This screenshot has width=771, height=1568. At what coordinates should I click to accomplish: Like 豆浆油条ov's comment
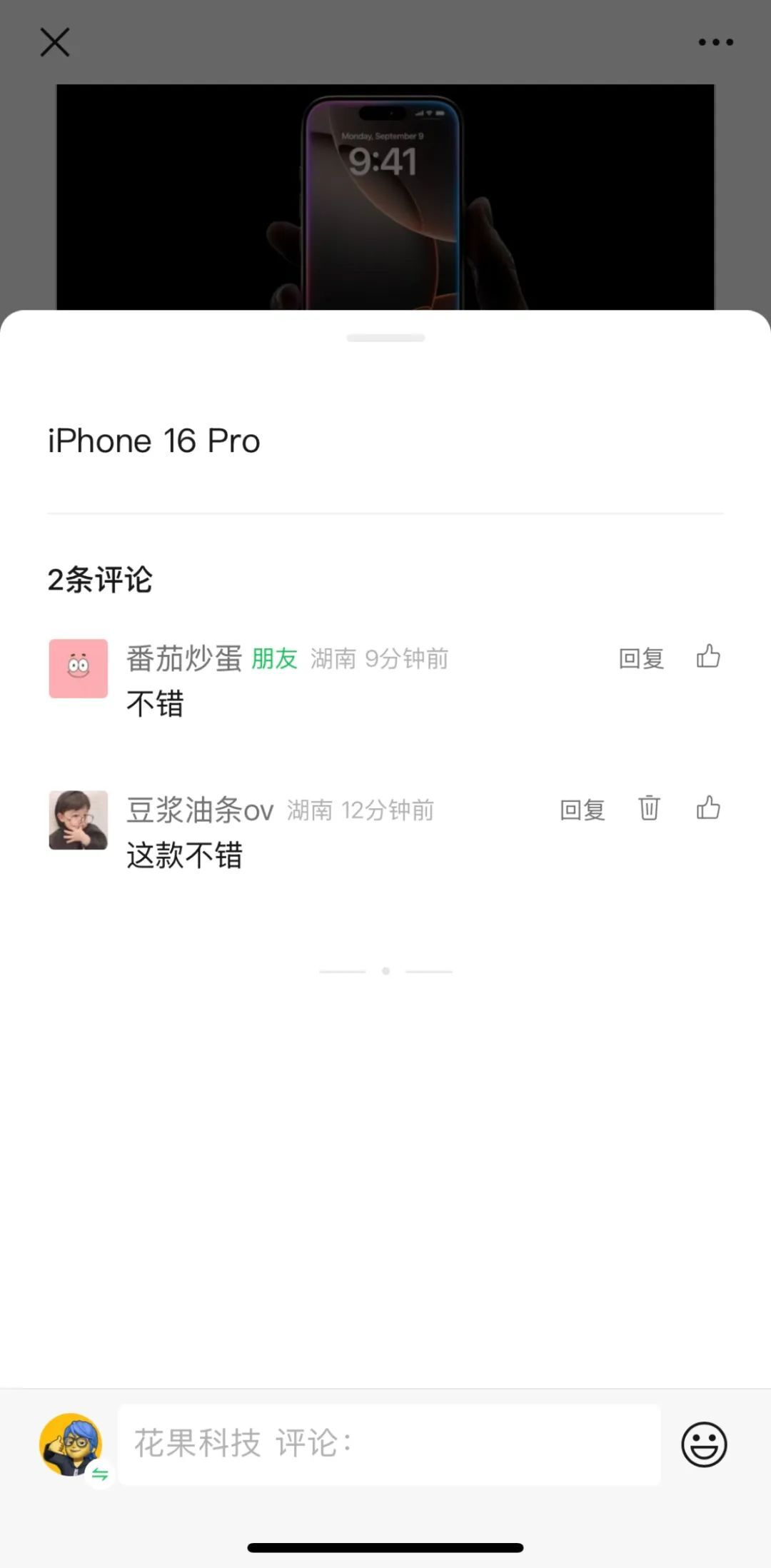(708, 808)
